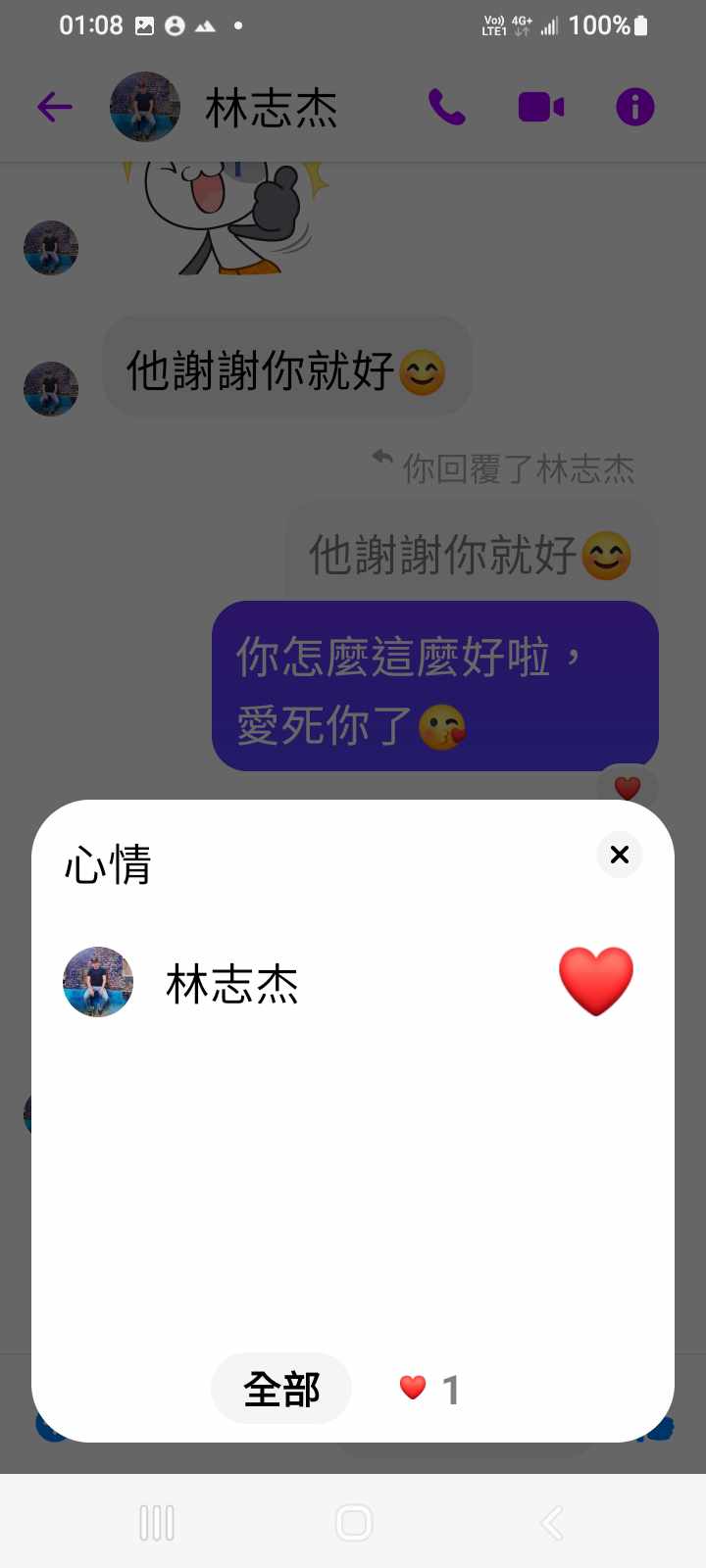Switch to the heart reaction tab
The height and width of the screenshot is (1568, 706).
429,1389
